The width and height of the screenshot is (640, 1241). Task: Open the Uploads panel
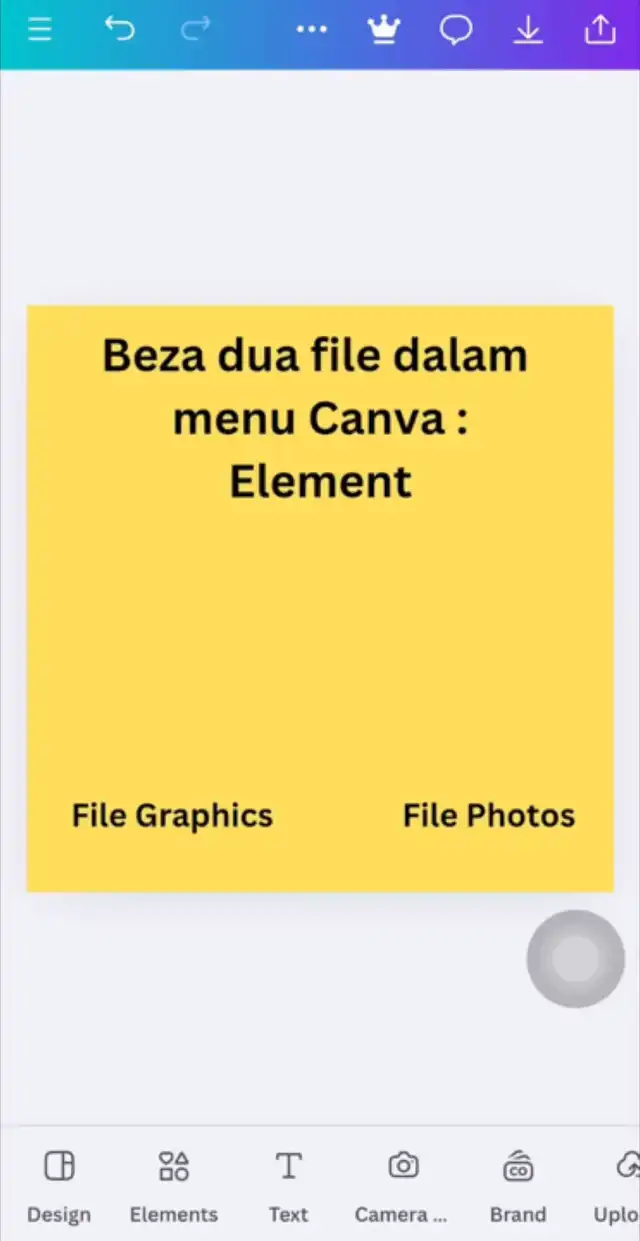tap(622, 1186)
